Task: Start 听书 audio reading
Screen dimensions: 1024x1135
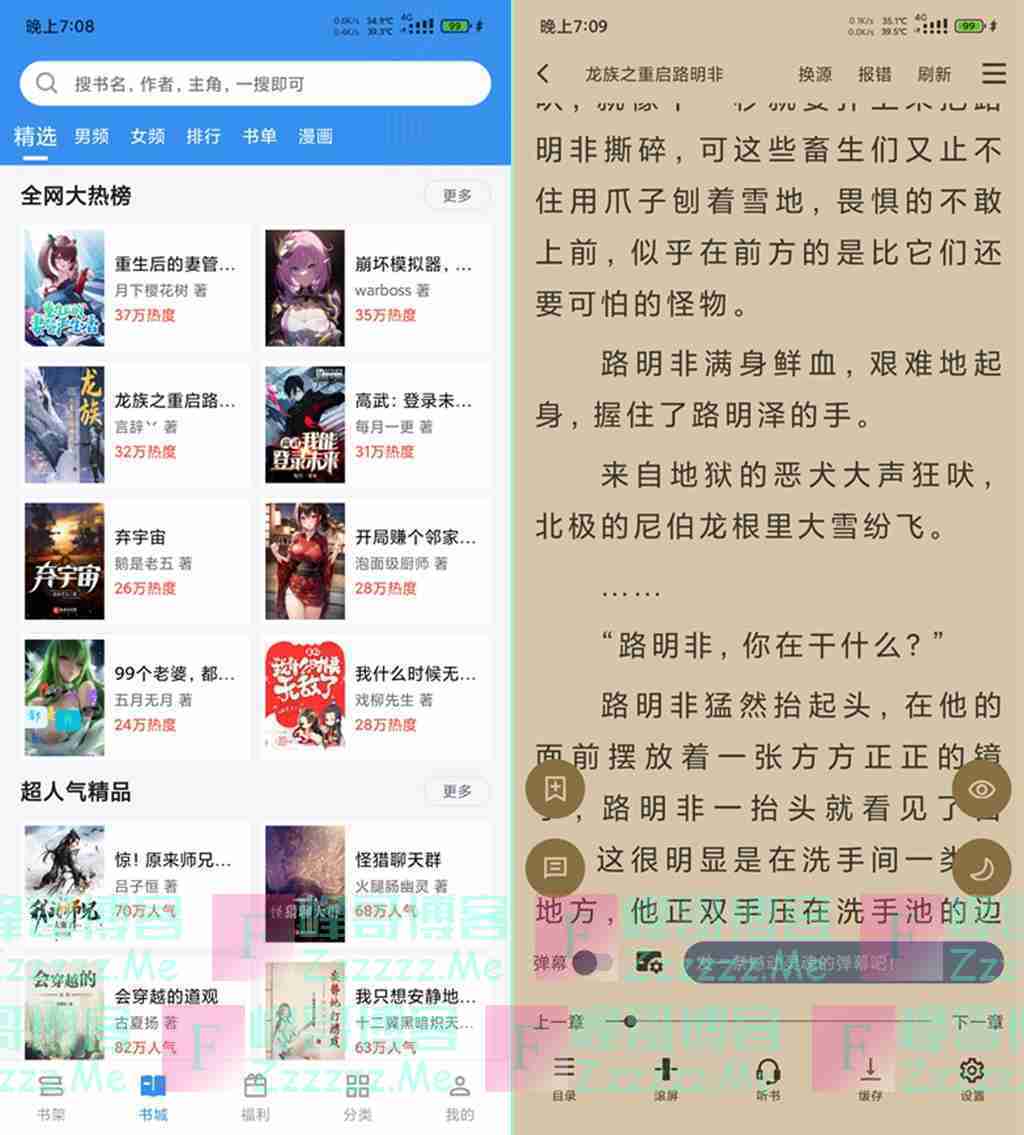Action: tap(768, 1078)
